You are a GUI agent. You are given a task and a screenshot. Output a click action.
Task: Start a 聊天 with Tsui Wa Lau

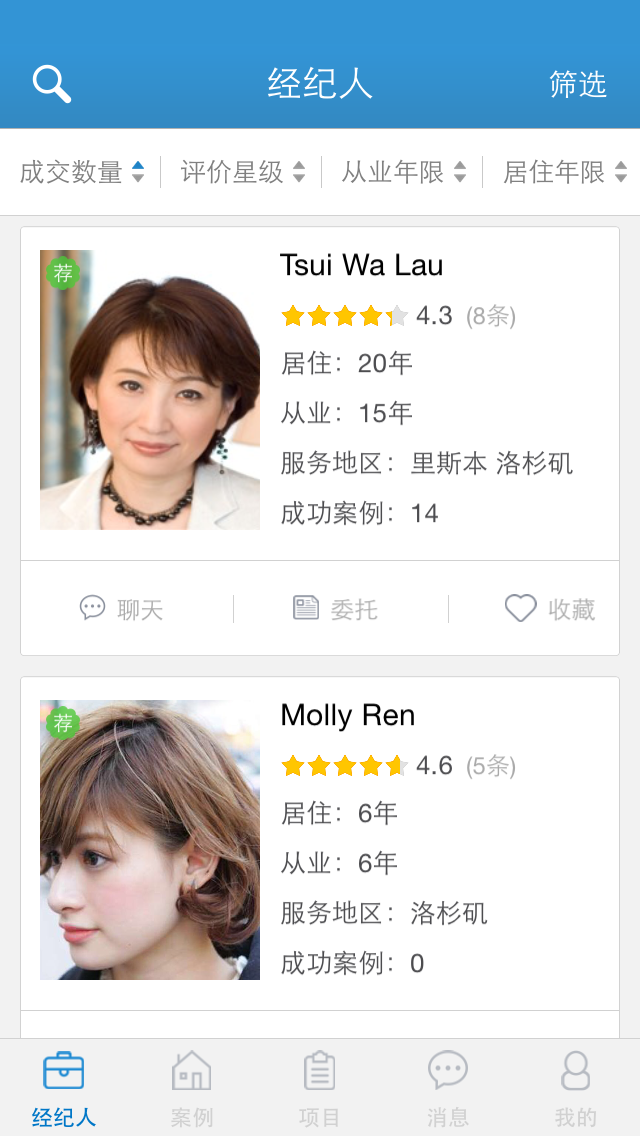tap(121, 609)
